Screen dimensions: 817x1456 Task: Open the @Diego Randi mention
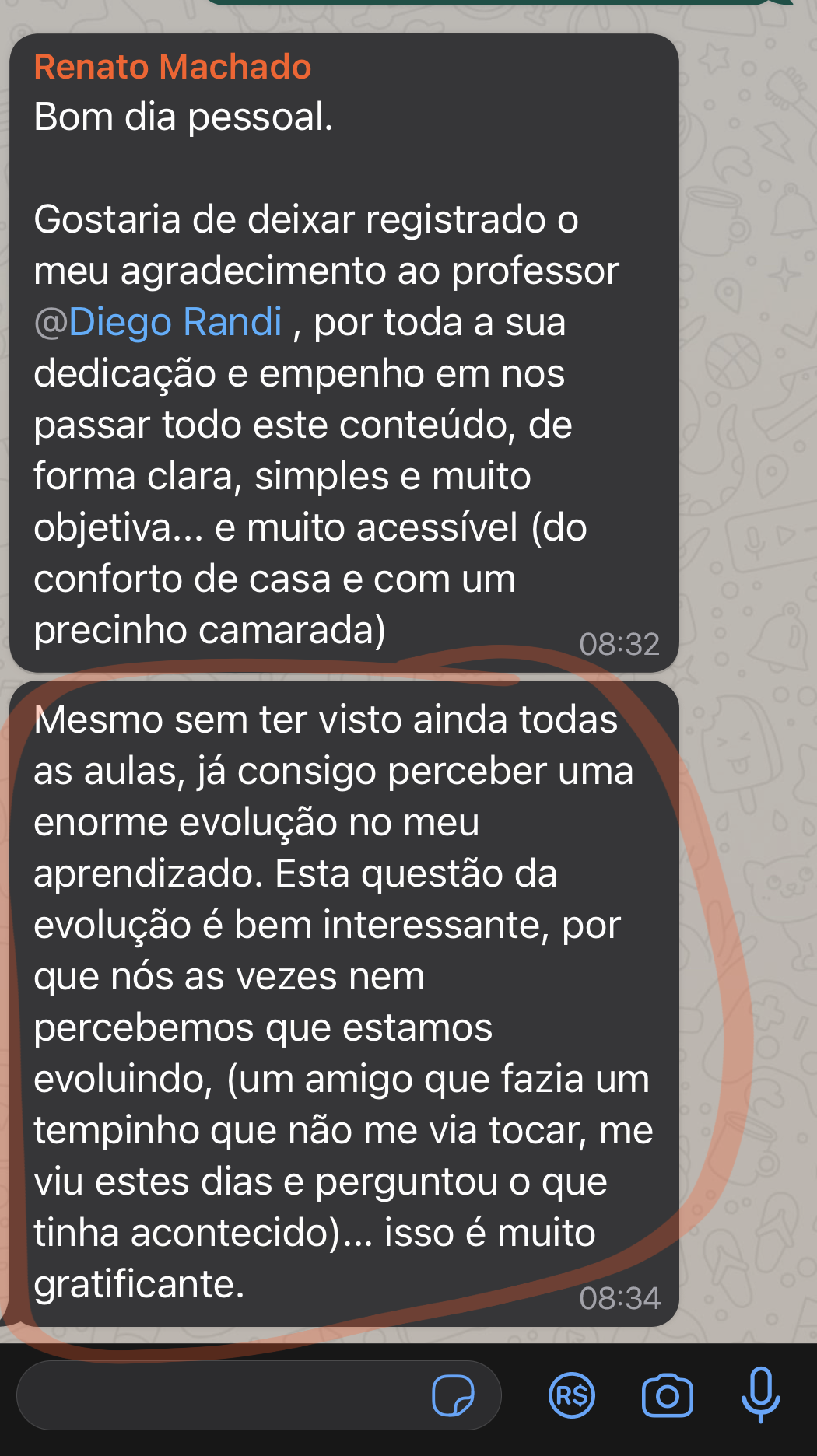tap(158, 322)
